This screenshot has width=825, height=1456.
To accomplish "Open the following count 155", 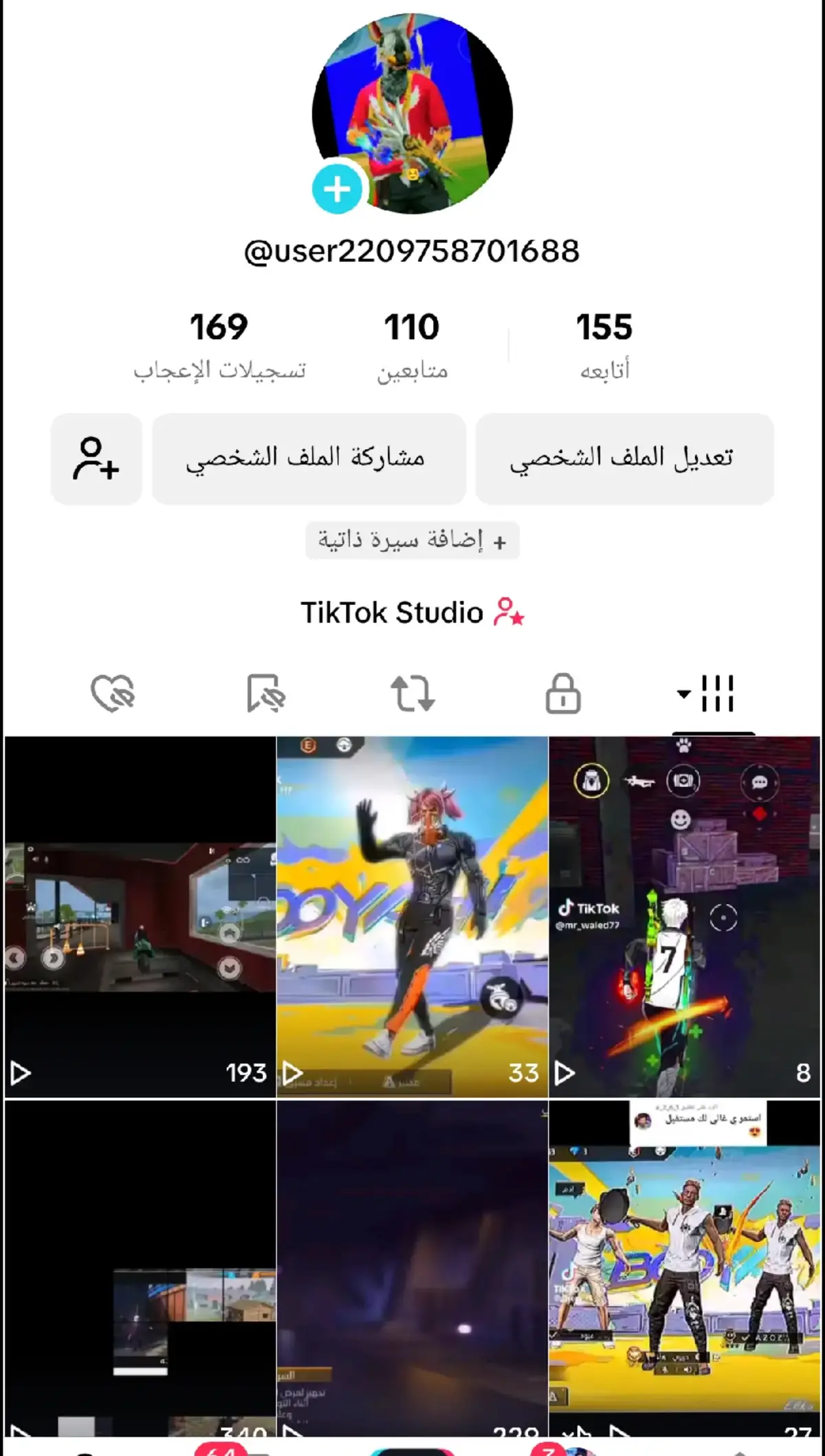I will pyautogui.click(x=604, y=344).
